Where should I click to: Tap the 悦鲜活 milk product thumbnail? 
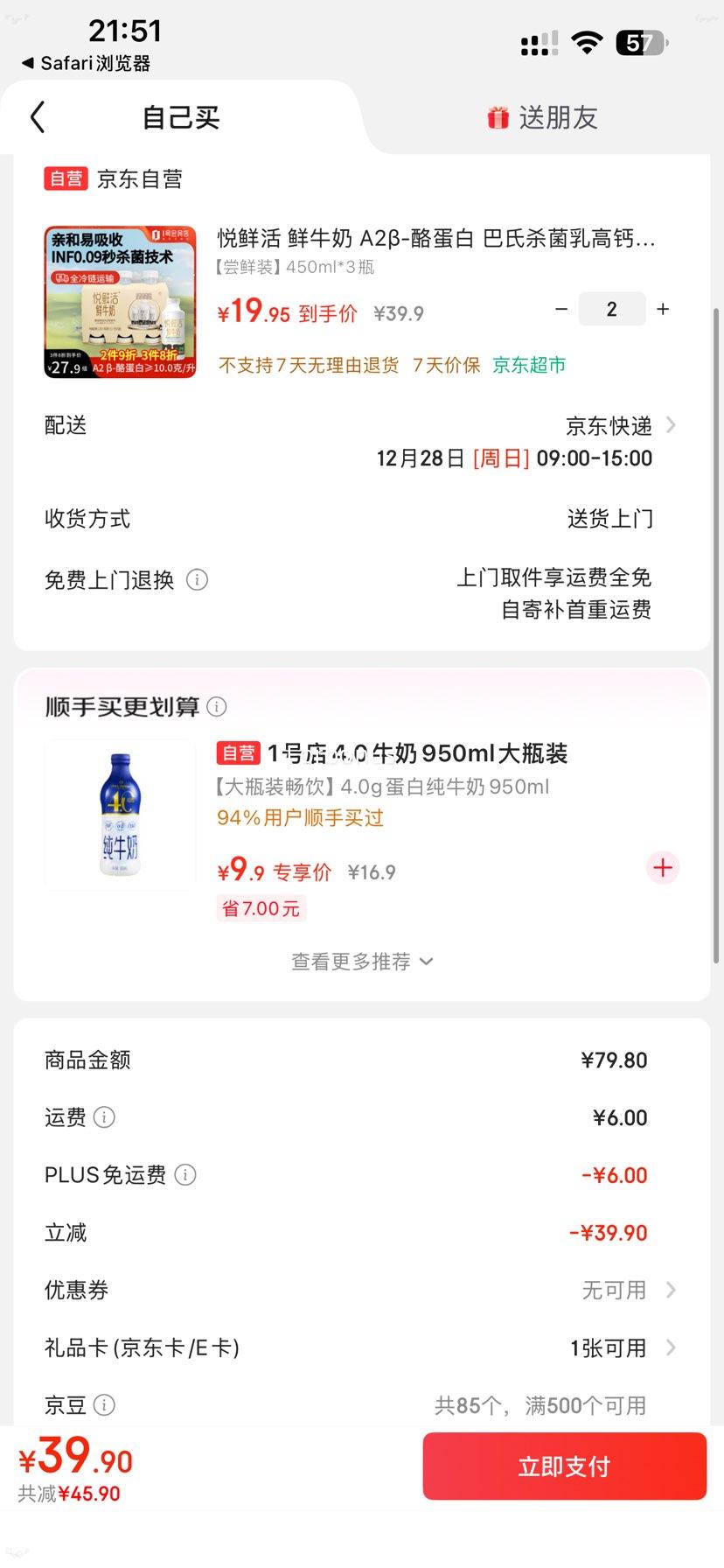(x=120, y=301)
